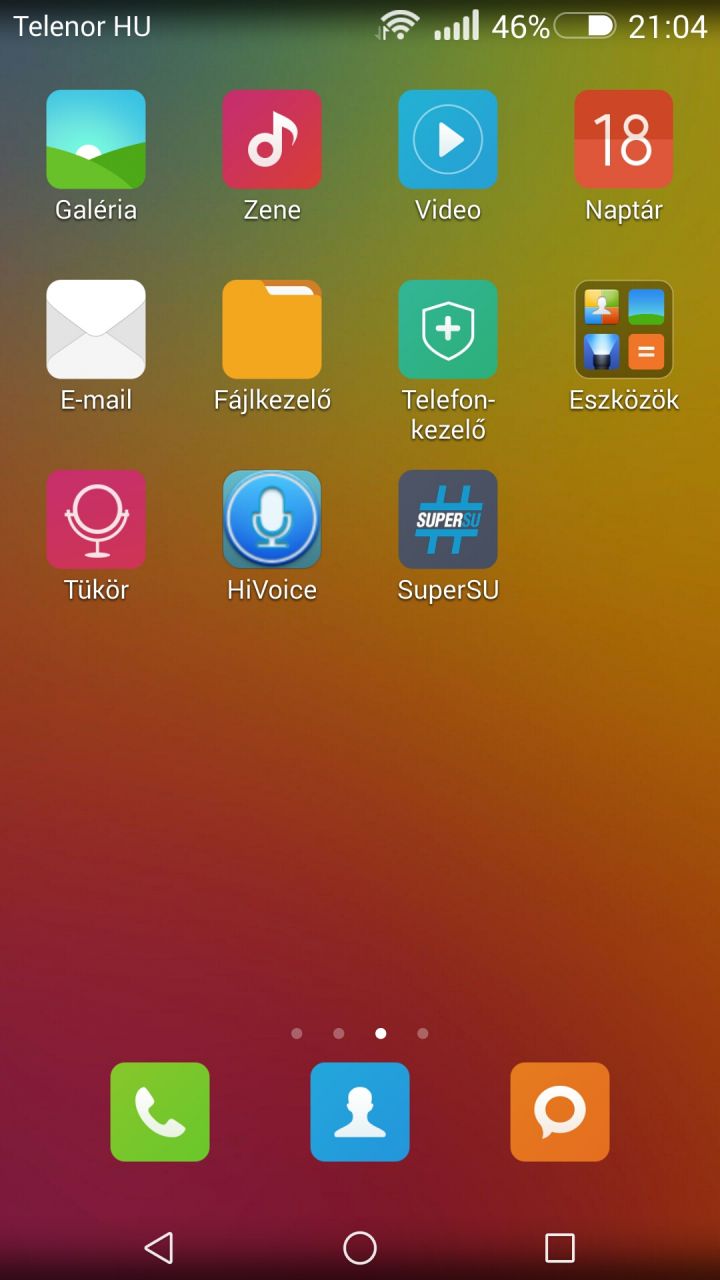The height and width of the screenshot is (1280, 720).
Task: Open the Telefonkezelő app
Action: click(448, 330)
